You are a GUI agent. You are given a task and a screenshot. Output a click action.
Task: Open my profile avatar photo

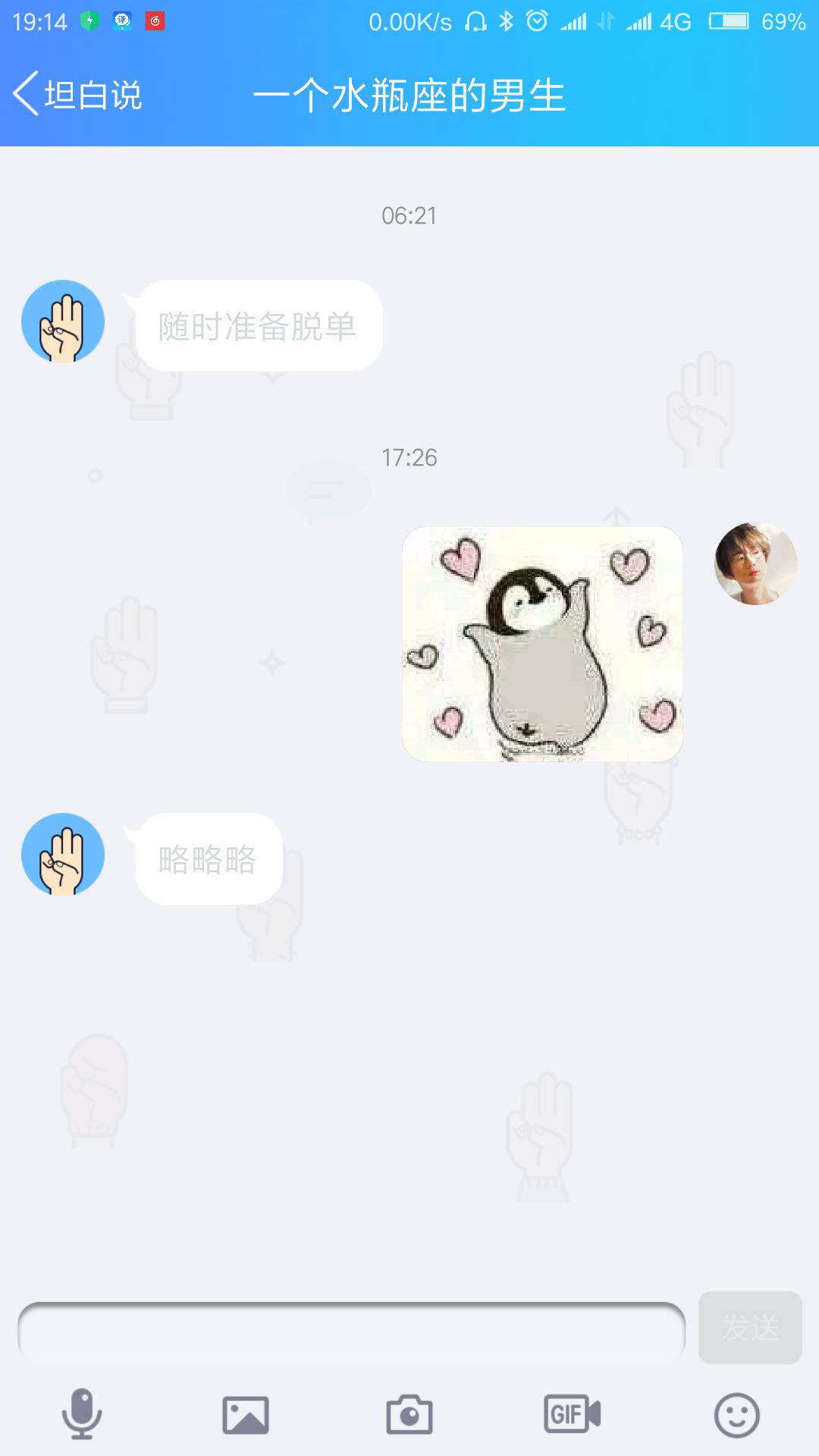click(755, 563)
